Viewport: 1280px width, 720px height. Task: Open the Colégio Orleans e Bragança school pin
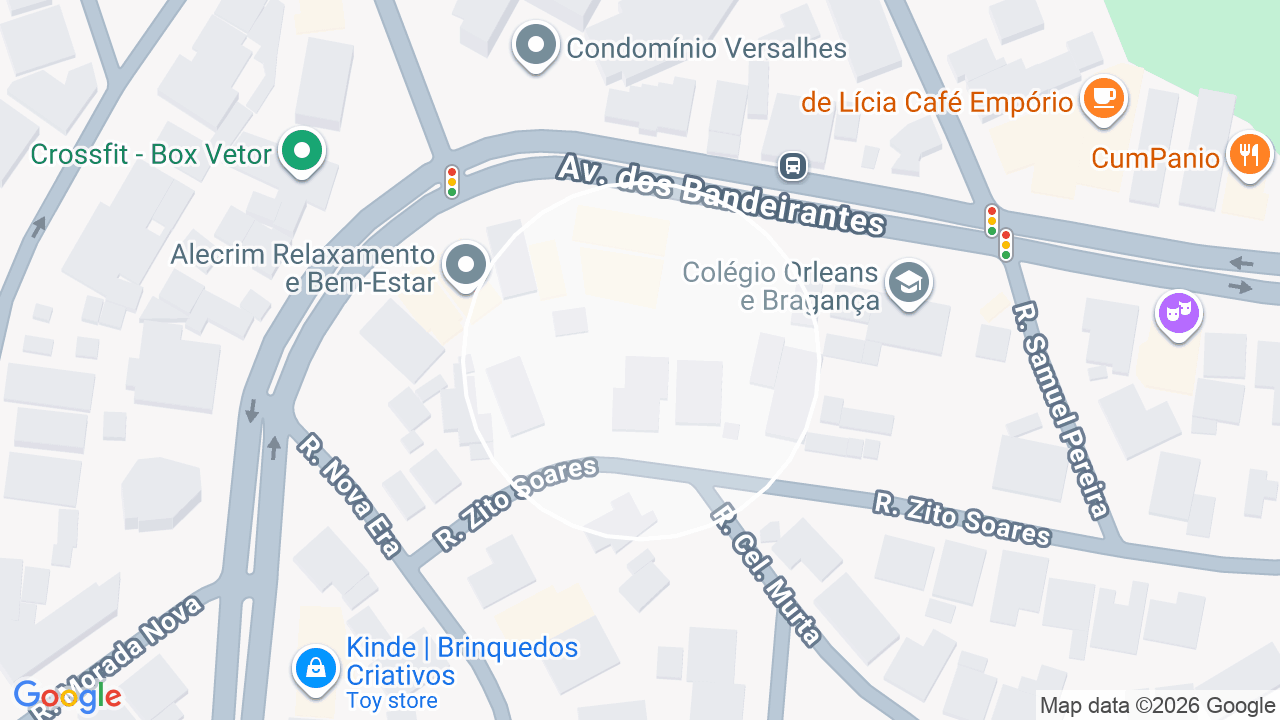[x=909, y=284]
